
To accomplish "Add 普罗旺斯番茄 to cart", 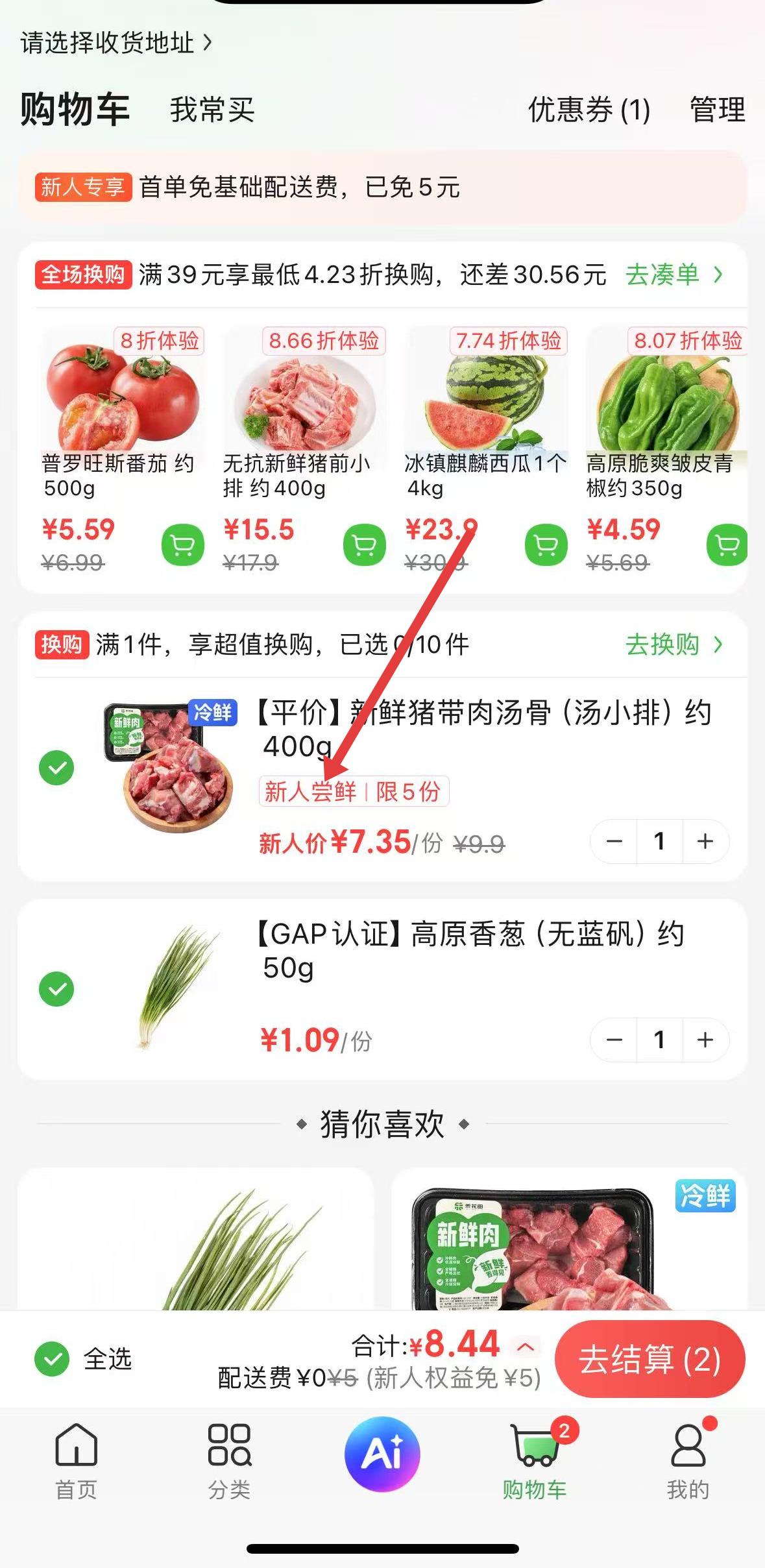I will [x=182, y=545].
